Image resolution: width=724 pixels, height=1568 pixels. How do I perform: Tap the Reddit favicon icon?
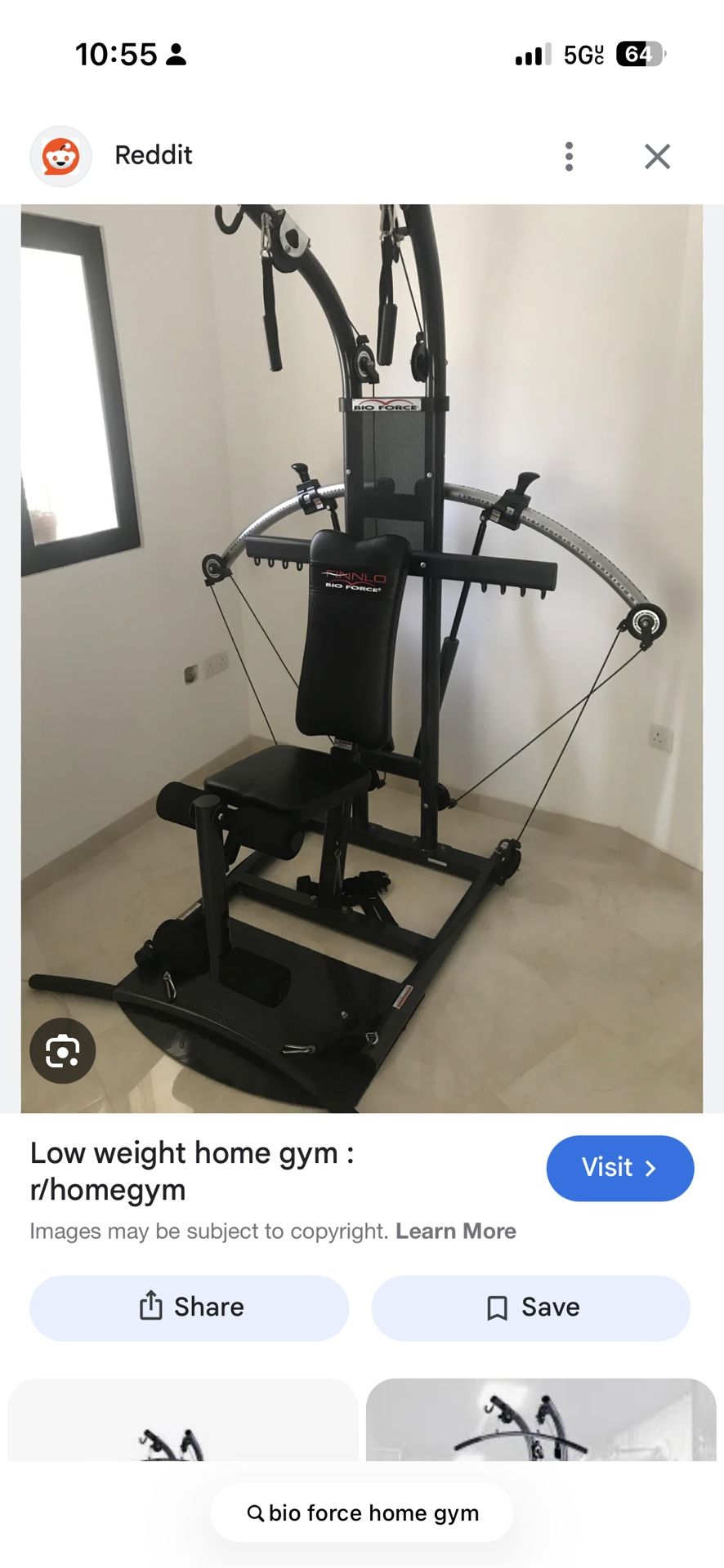click(60, 155)
